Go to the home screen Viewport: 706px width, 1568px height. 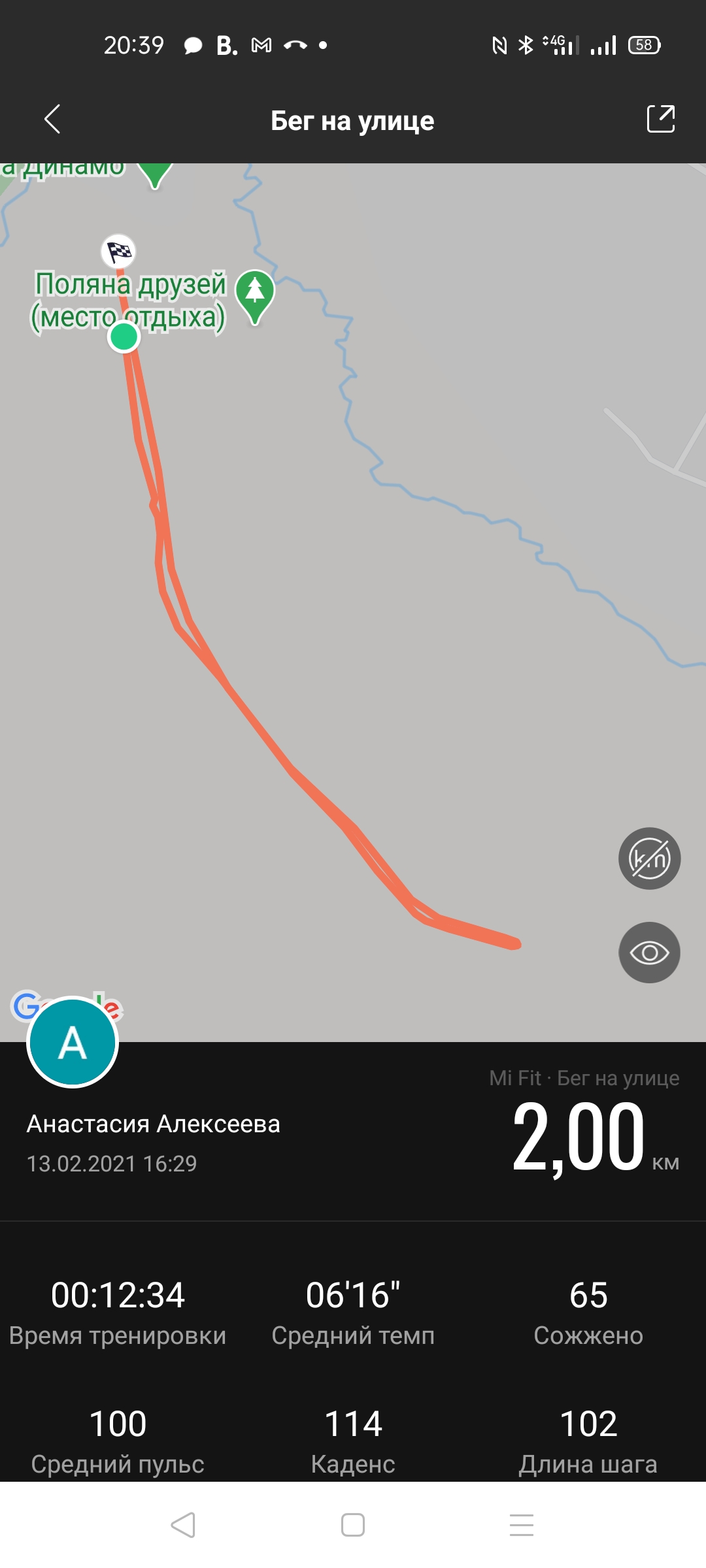[353, 1525]
